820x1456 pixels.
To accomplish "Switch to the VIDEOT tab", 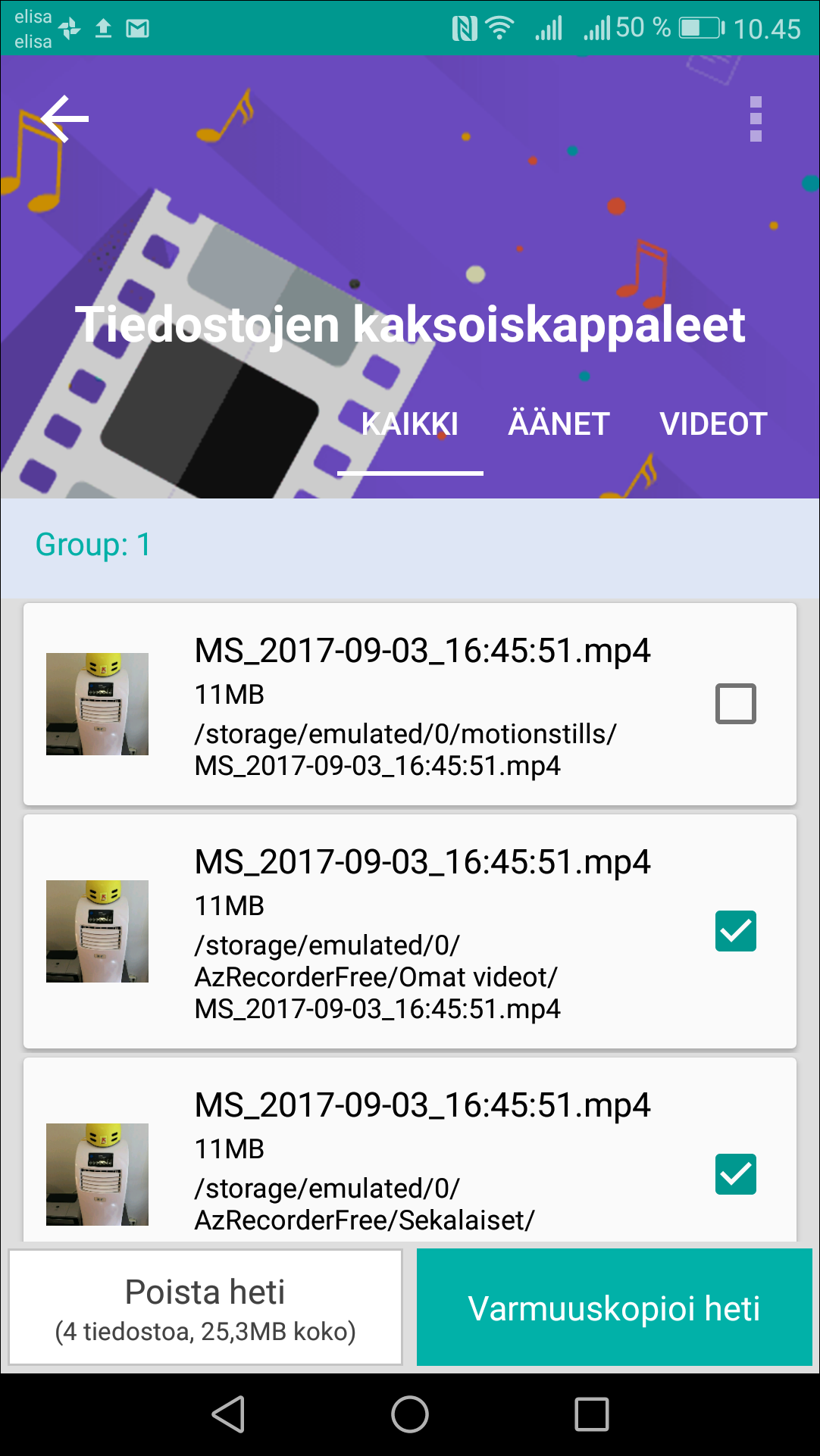I will 713,424.
